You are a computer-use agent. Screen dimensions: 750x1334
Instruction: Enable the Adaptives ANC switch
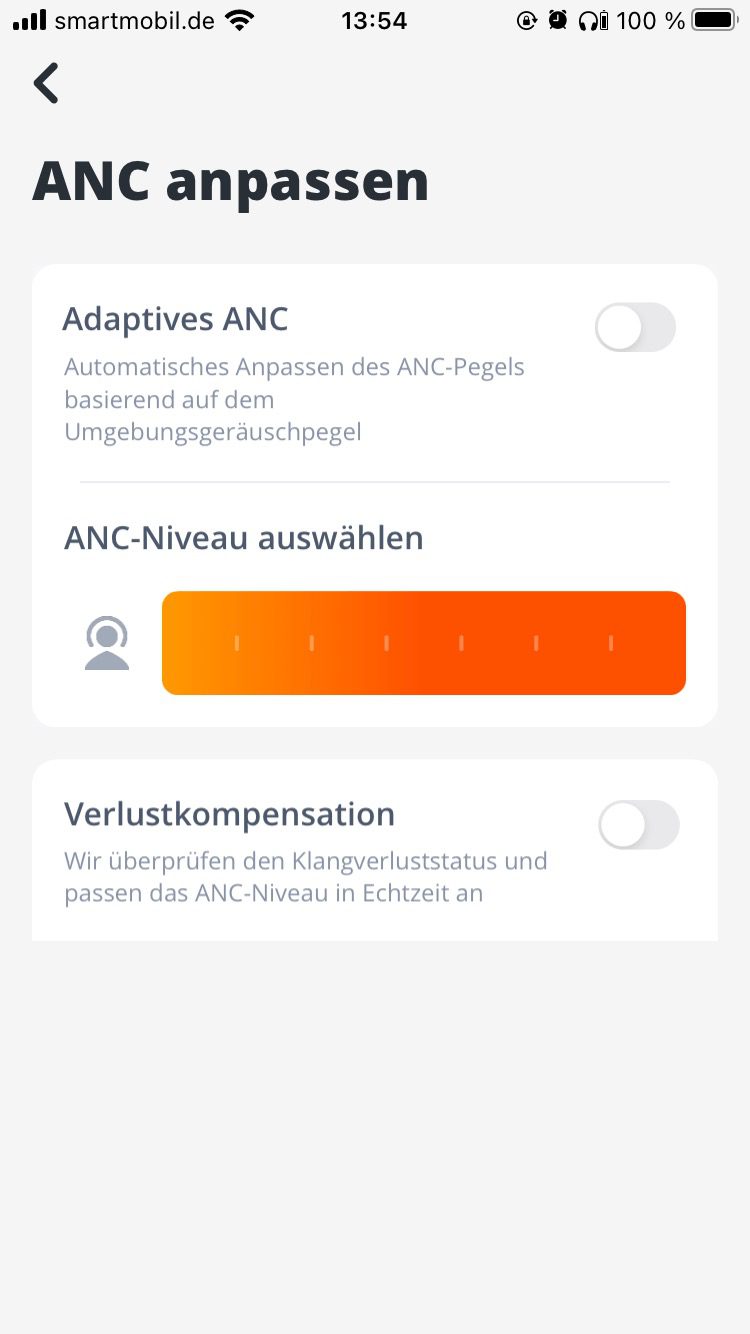pos(635,327)
